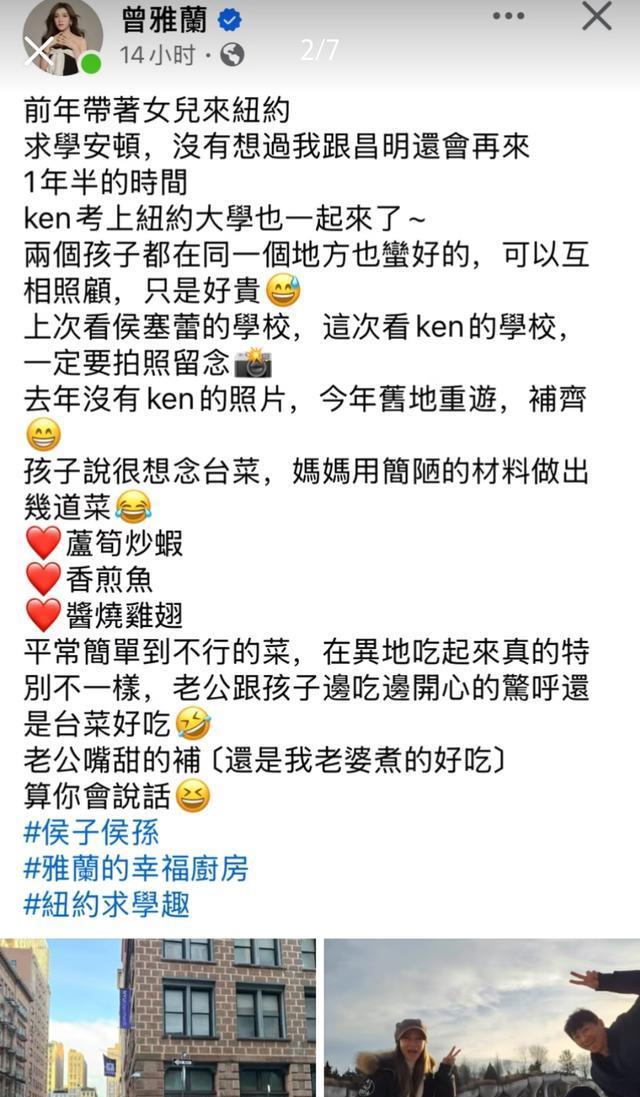Open the 曾雅蘭 profile name link
Screen dimensions: 640x1097
(164, 20)
